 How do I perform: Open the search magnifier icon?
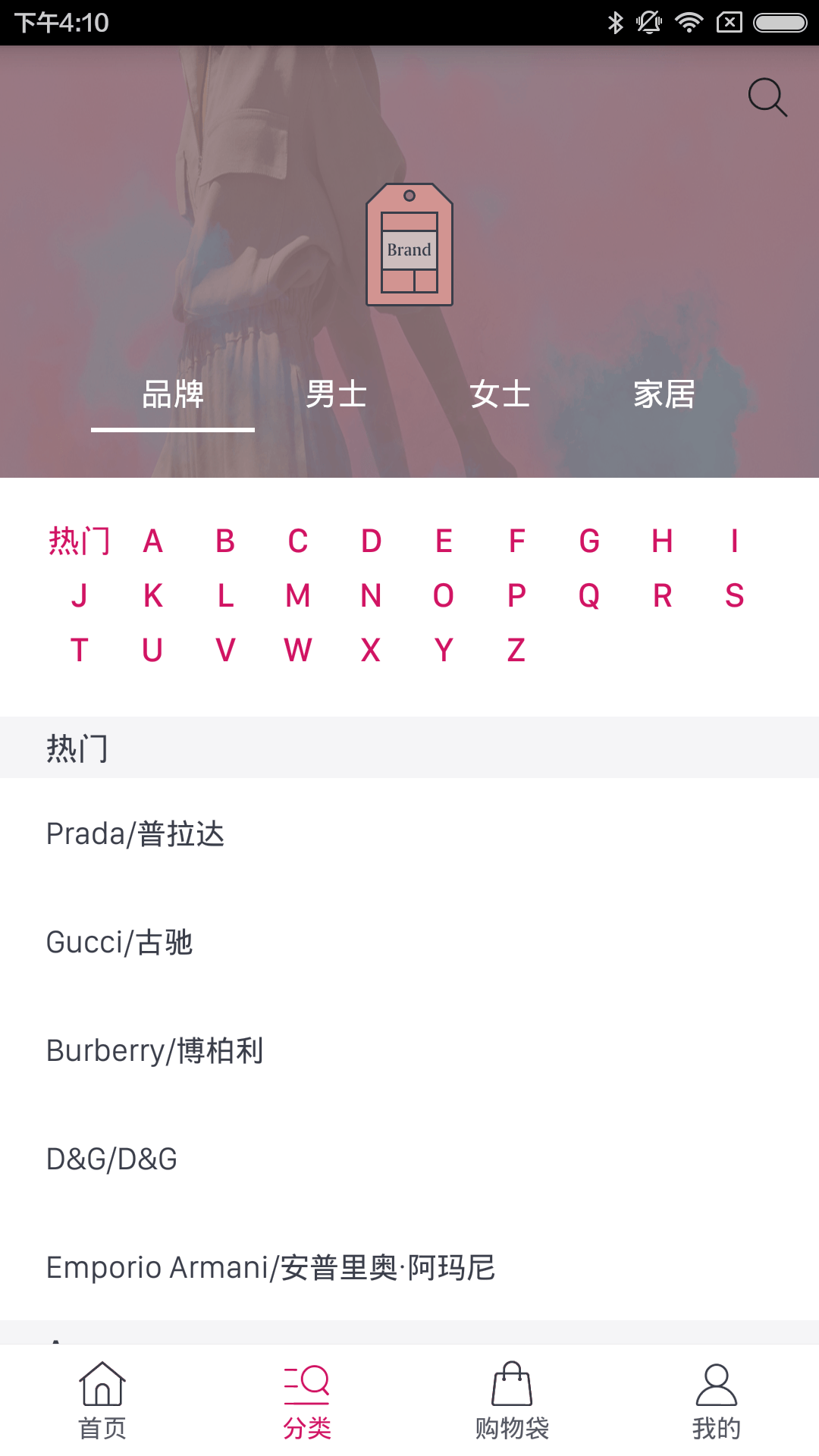(767, 97)
